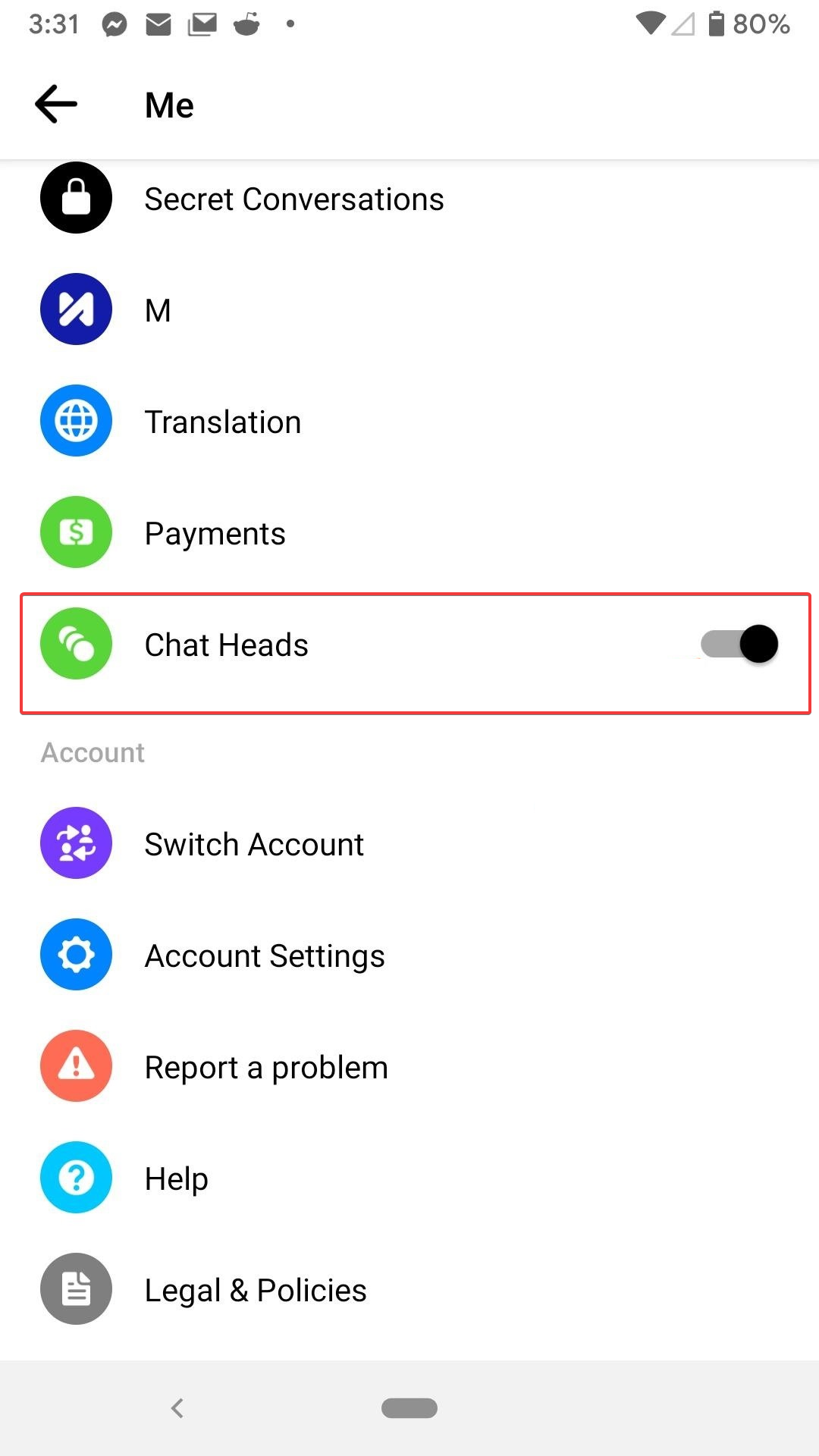This screenshot has width=819, height=1456.
Task: Open Translation settings
Action: point(409,421)
